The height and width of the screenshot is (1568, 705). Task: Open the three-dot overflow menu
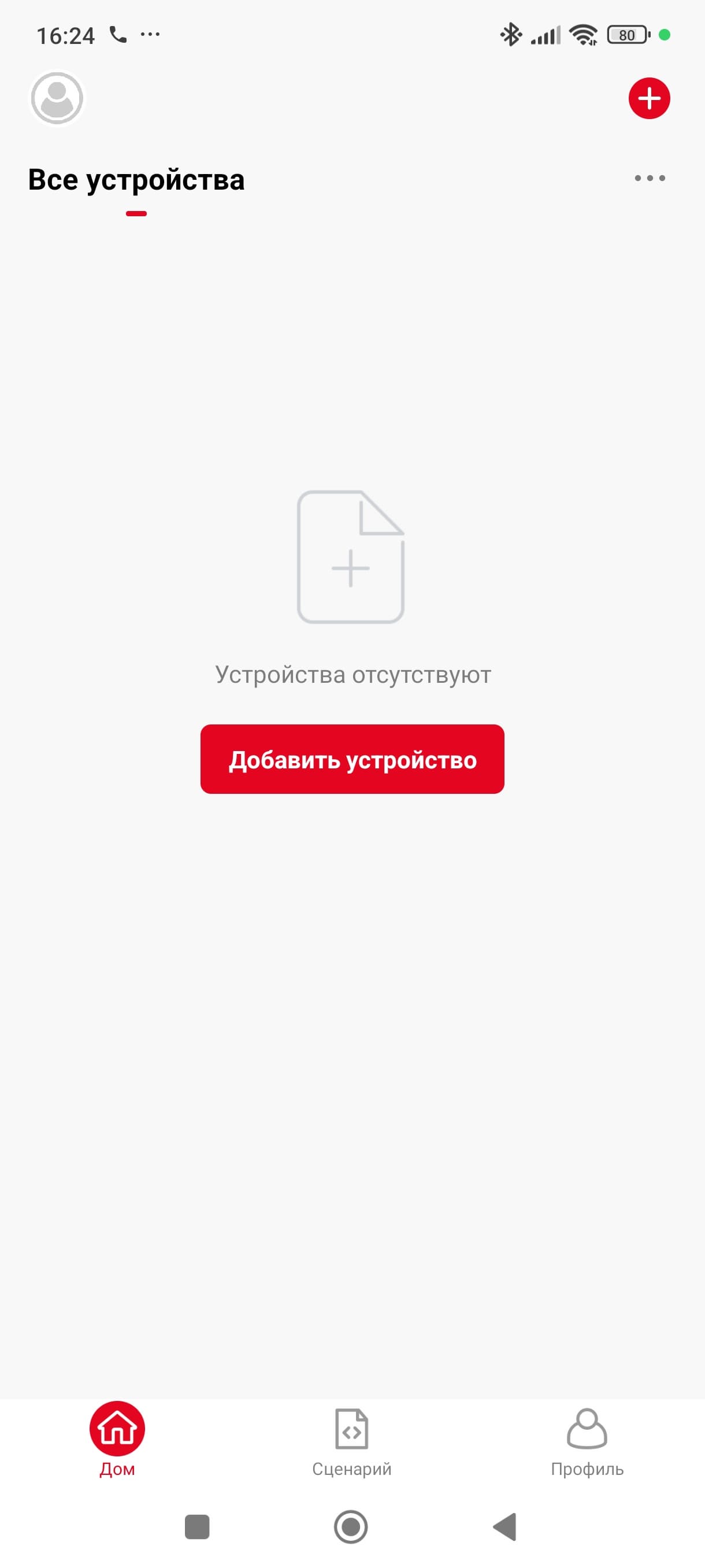coord(649,178)
